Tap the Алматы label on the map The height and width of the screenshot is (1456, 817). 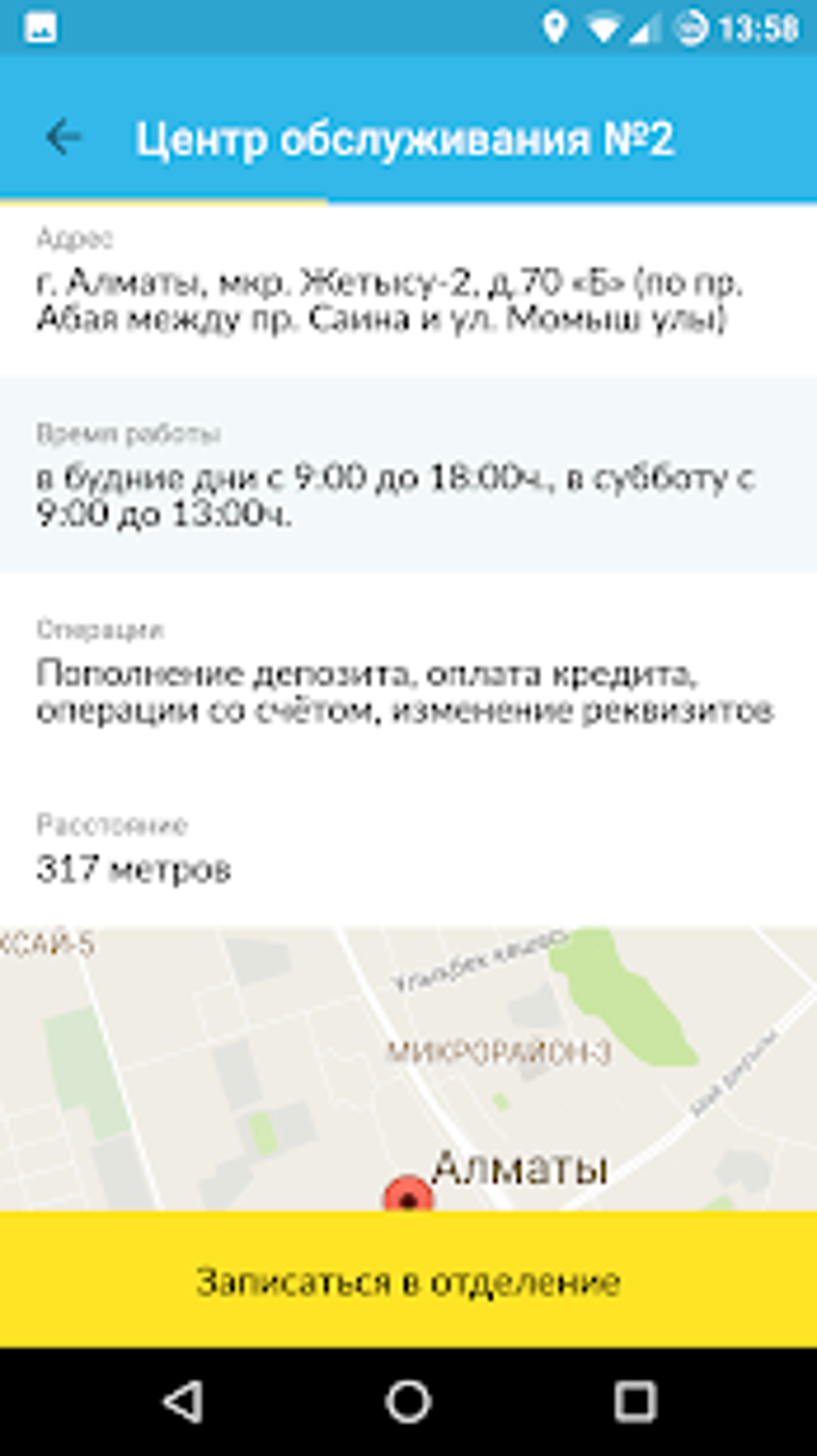pyautogui.click(x=521, y=1166)
